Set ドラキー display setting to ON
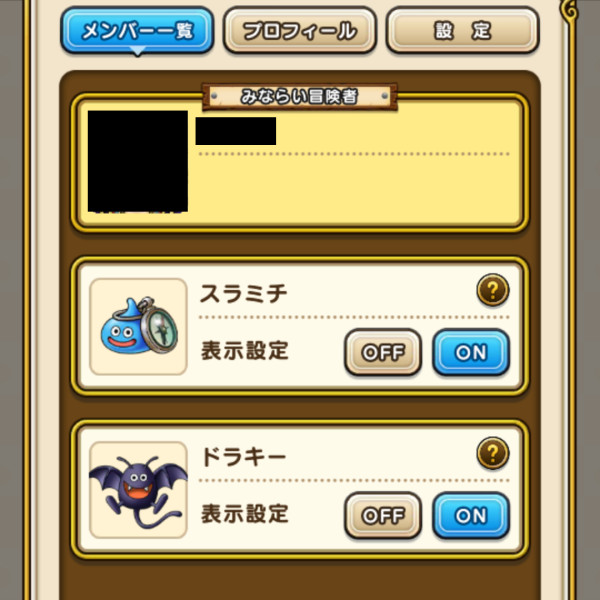 tap(470, 516)
